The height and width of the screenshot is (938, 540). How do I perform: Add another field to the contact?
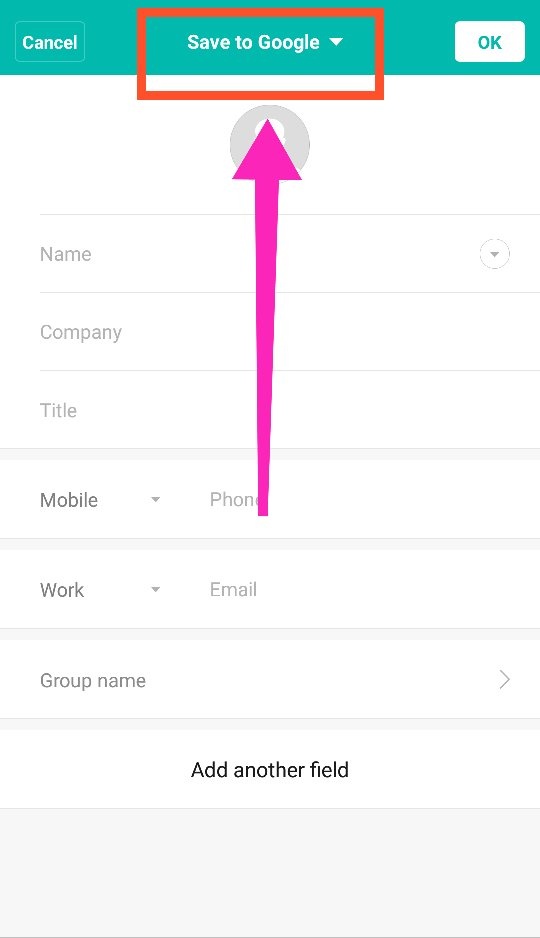270,769
